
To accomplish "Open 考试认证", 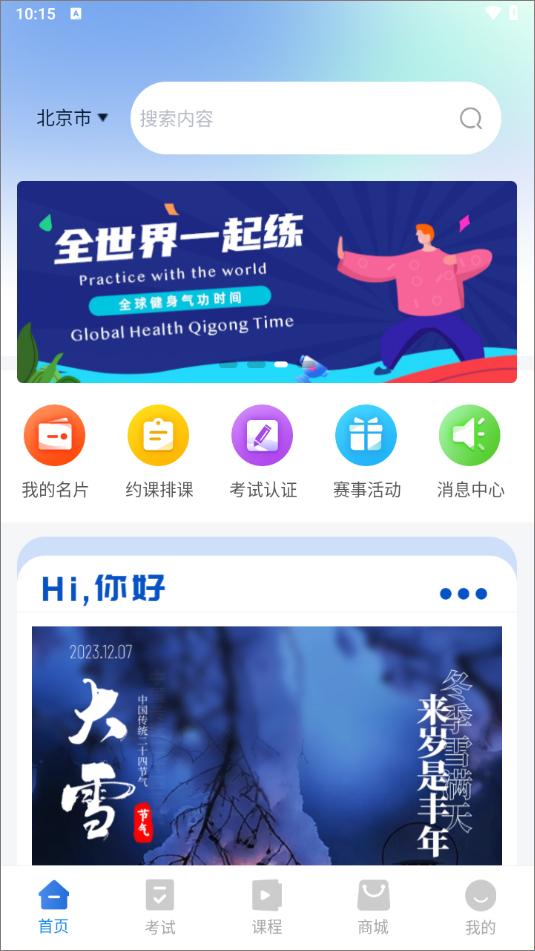I will pos(263,452).
